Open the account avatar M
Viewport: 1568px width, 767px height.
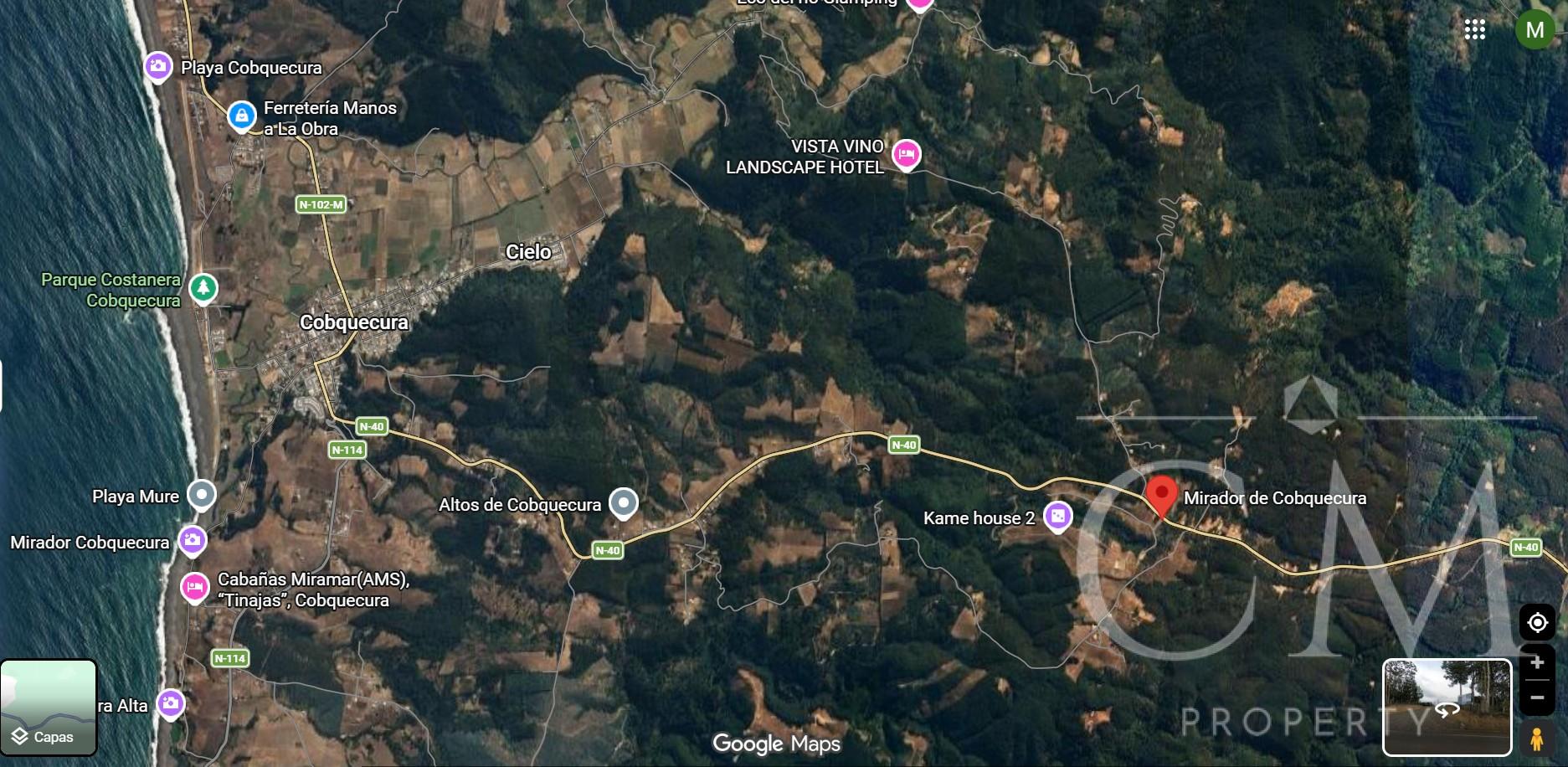pos(1535,30)
